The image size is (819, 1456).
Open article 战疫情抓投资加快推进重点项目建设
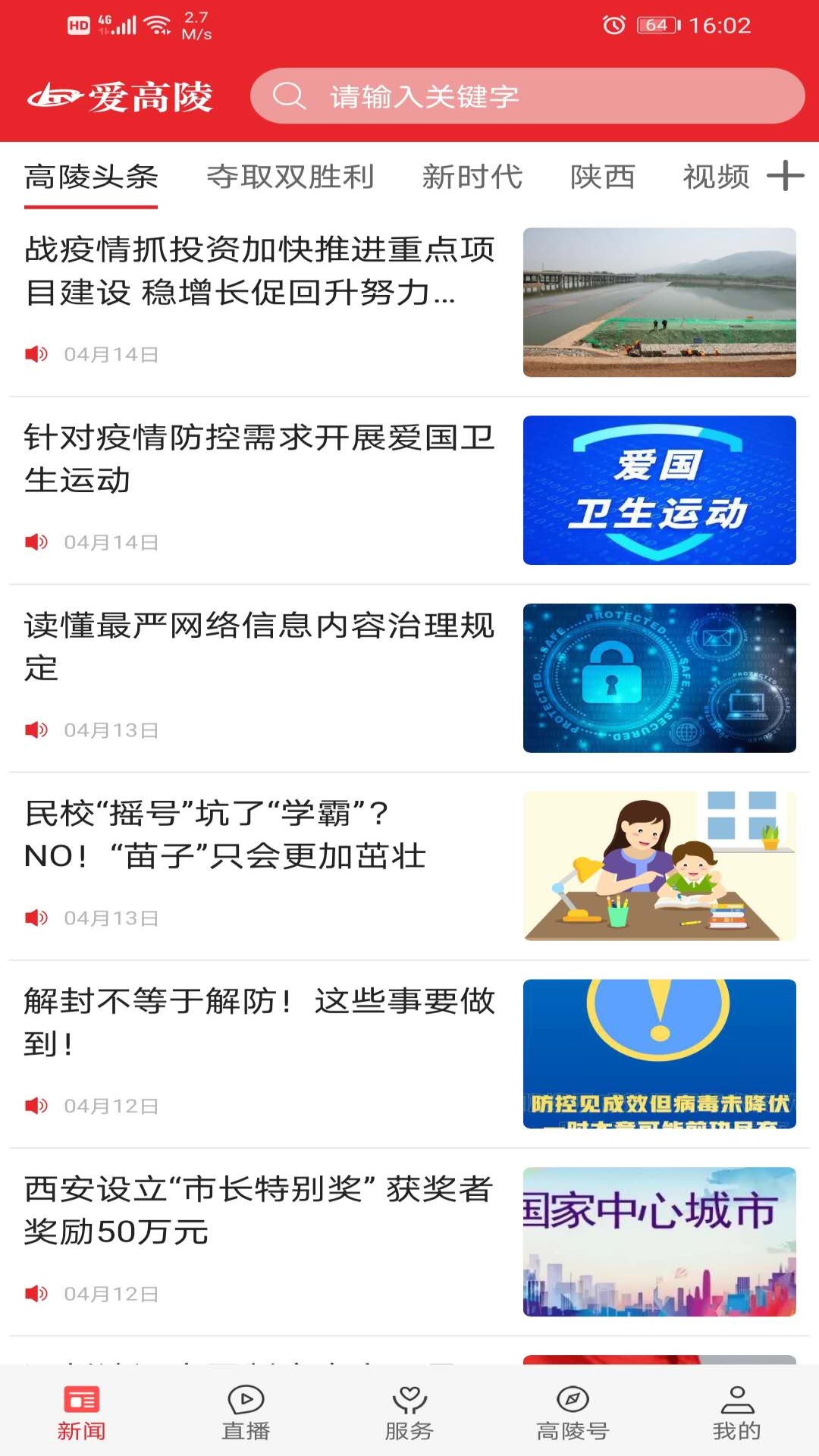(259, 271)
